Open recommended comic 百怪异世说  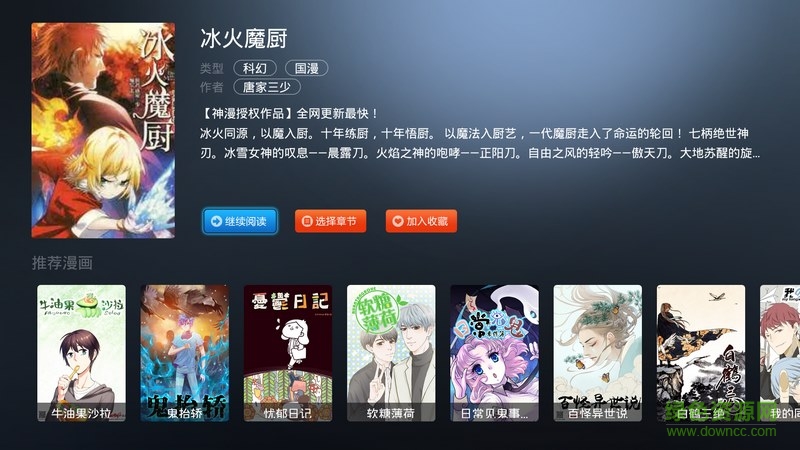(x=597, y=353)
